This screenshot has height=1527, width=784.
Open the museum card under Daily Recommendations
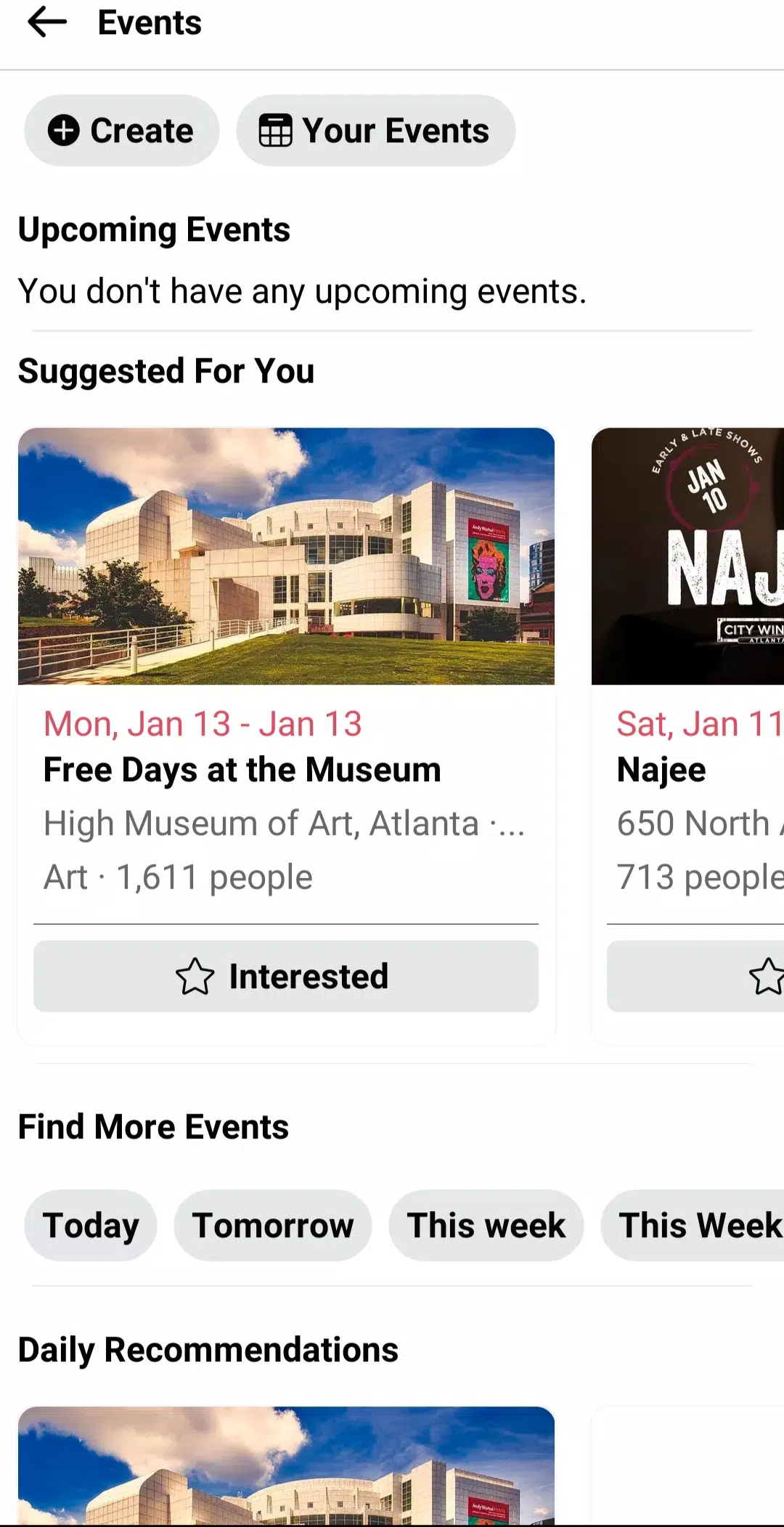(286, 1465)
